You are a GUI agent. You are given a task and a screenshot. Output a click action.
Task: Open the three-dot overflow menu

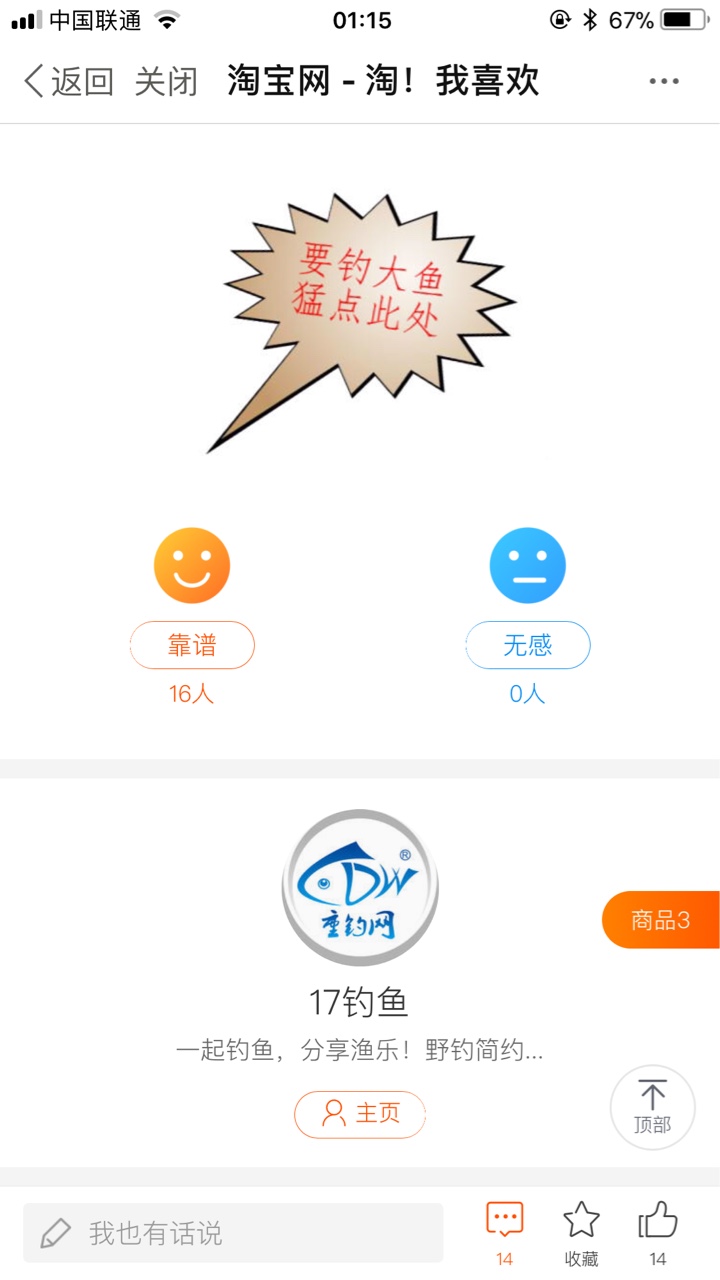coord(664,82)
